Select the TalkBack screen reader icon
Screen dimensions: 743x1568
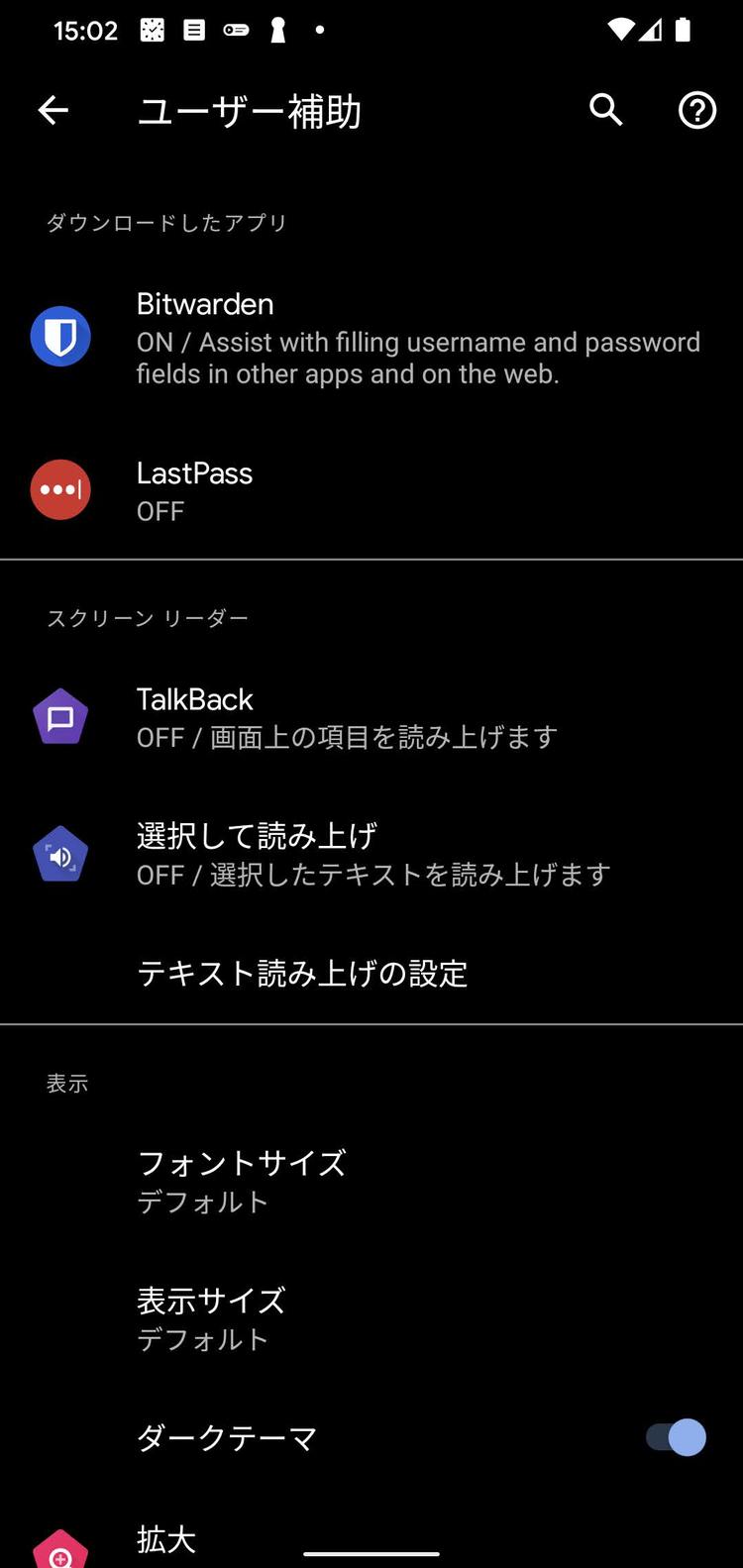pos(60,715)
